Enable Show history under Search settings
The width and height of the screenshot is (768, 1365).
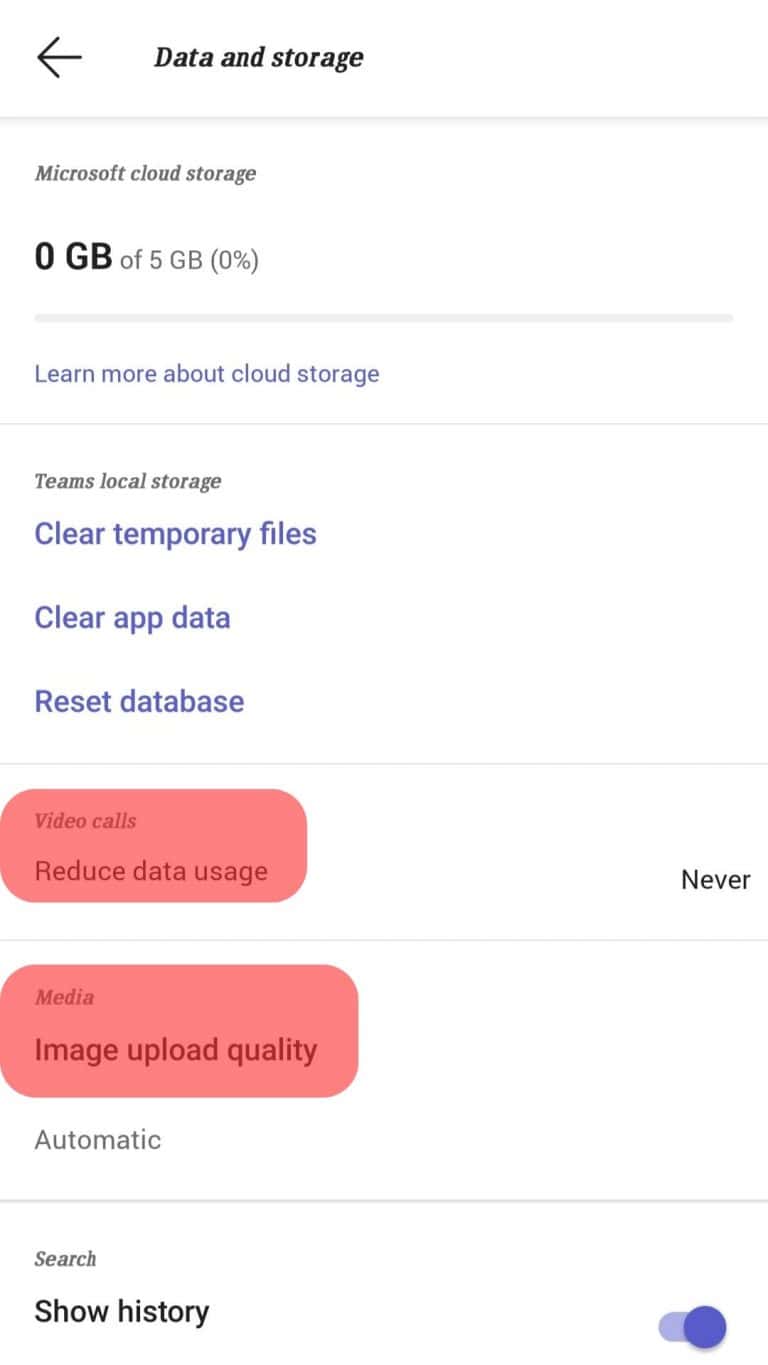tap(693, 1326)
